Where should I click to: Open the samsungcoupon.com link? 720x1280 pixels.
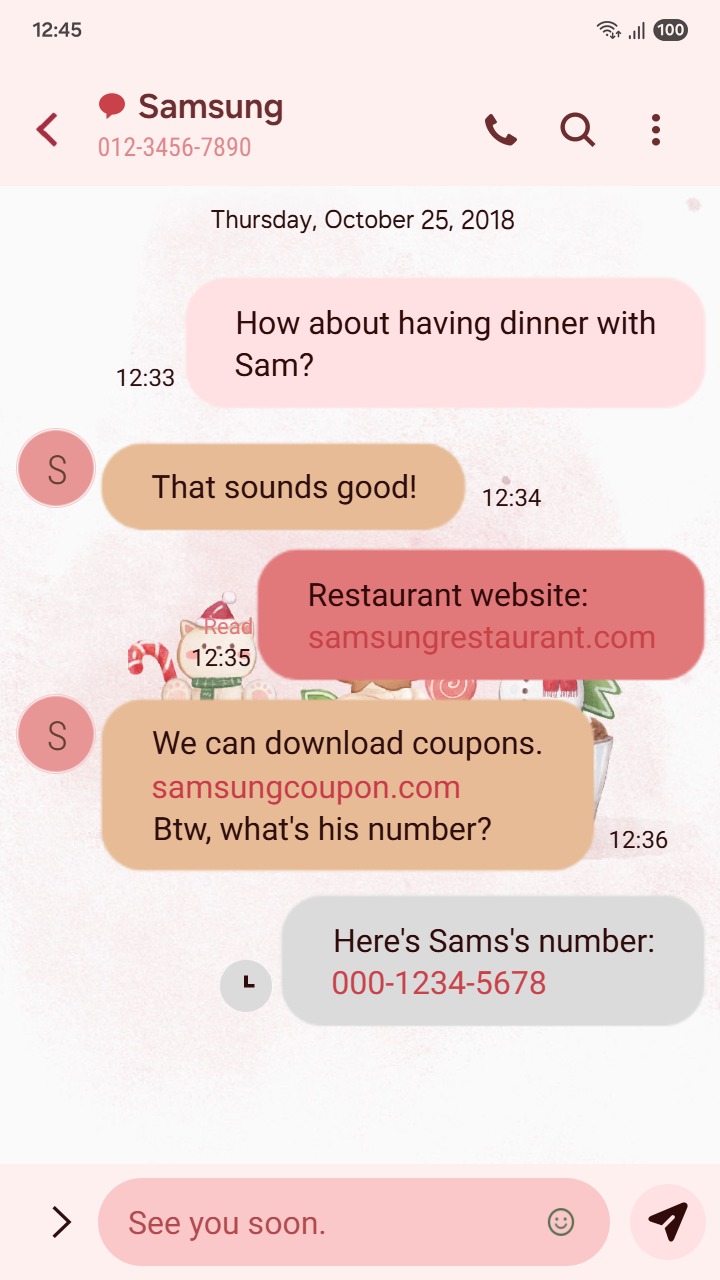click(306, 788)
